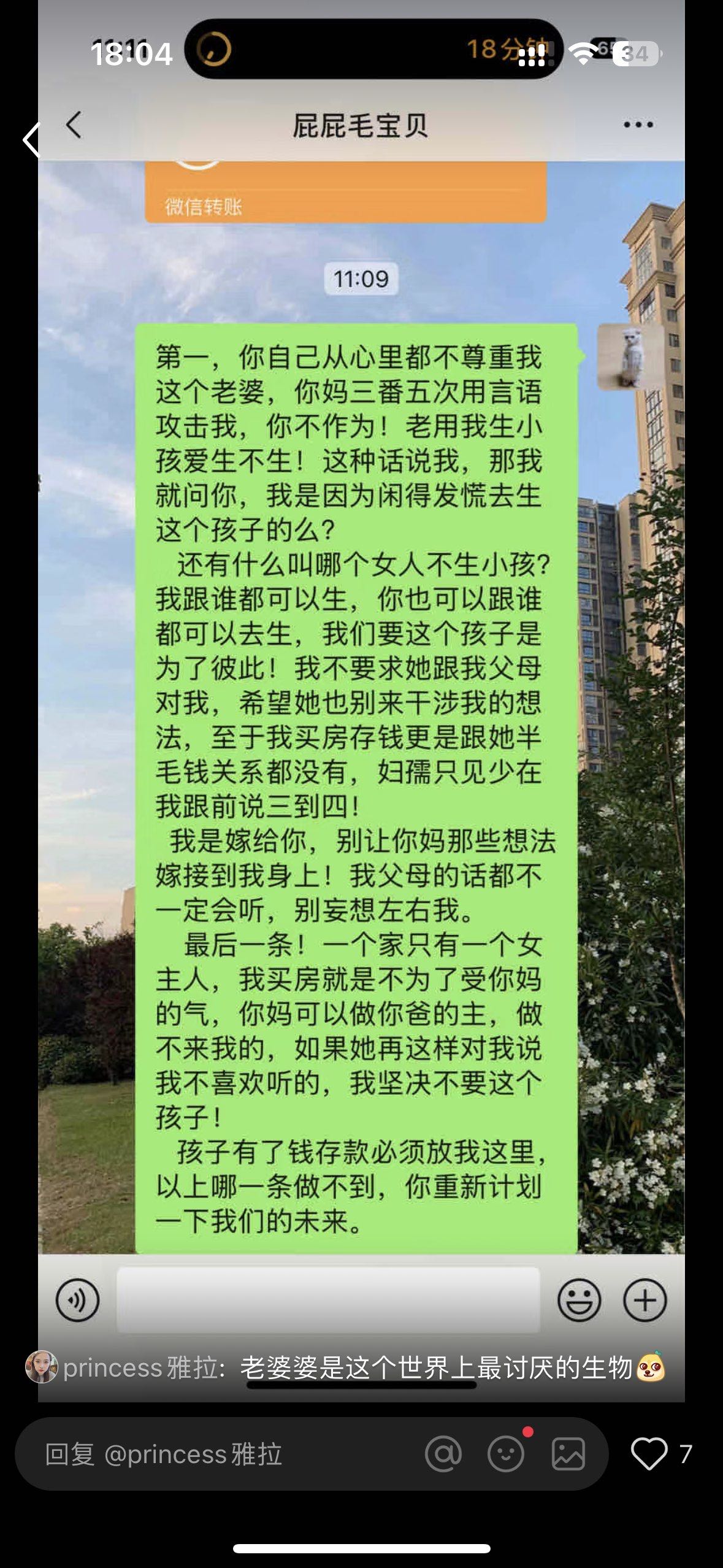The width and height of the screenshot is (723, 1568).
Task: Attach a picture using the image icon
Action: point(568,1453)
